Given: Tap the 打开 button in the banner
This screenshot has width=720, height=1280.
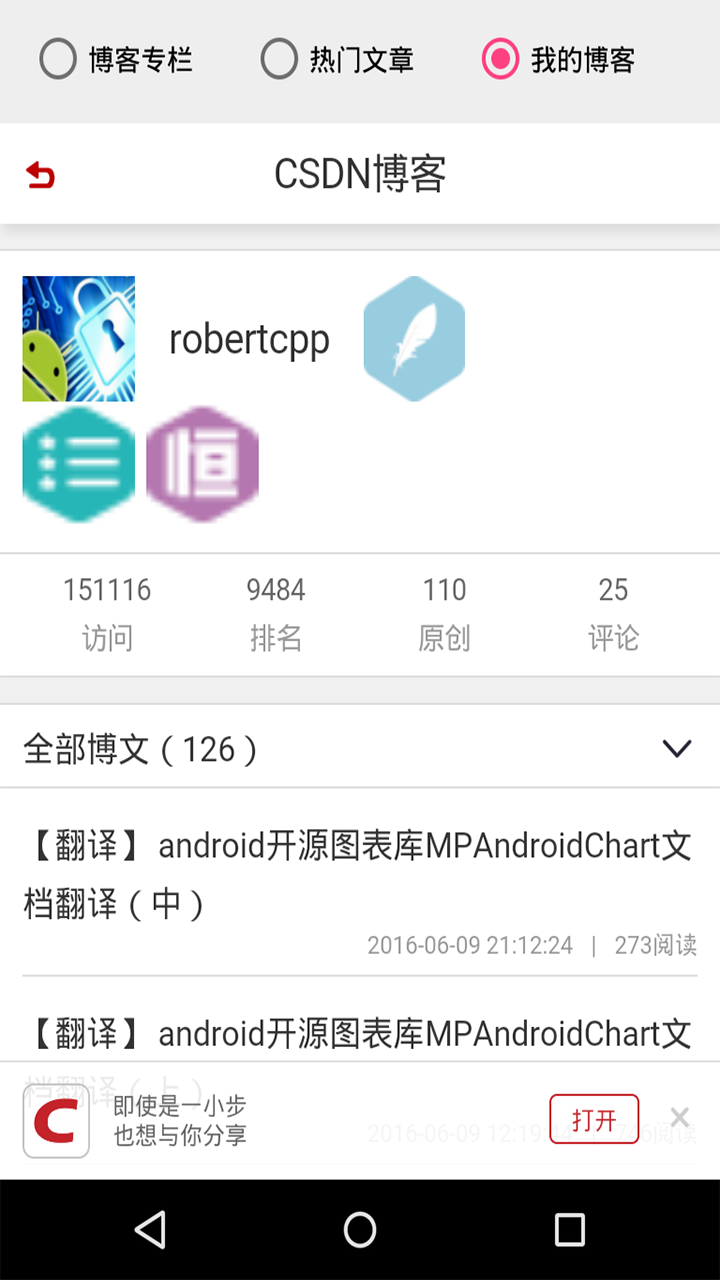Looking at the screenshot, I should (x=593, y=1119).
